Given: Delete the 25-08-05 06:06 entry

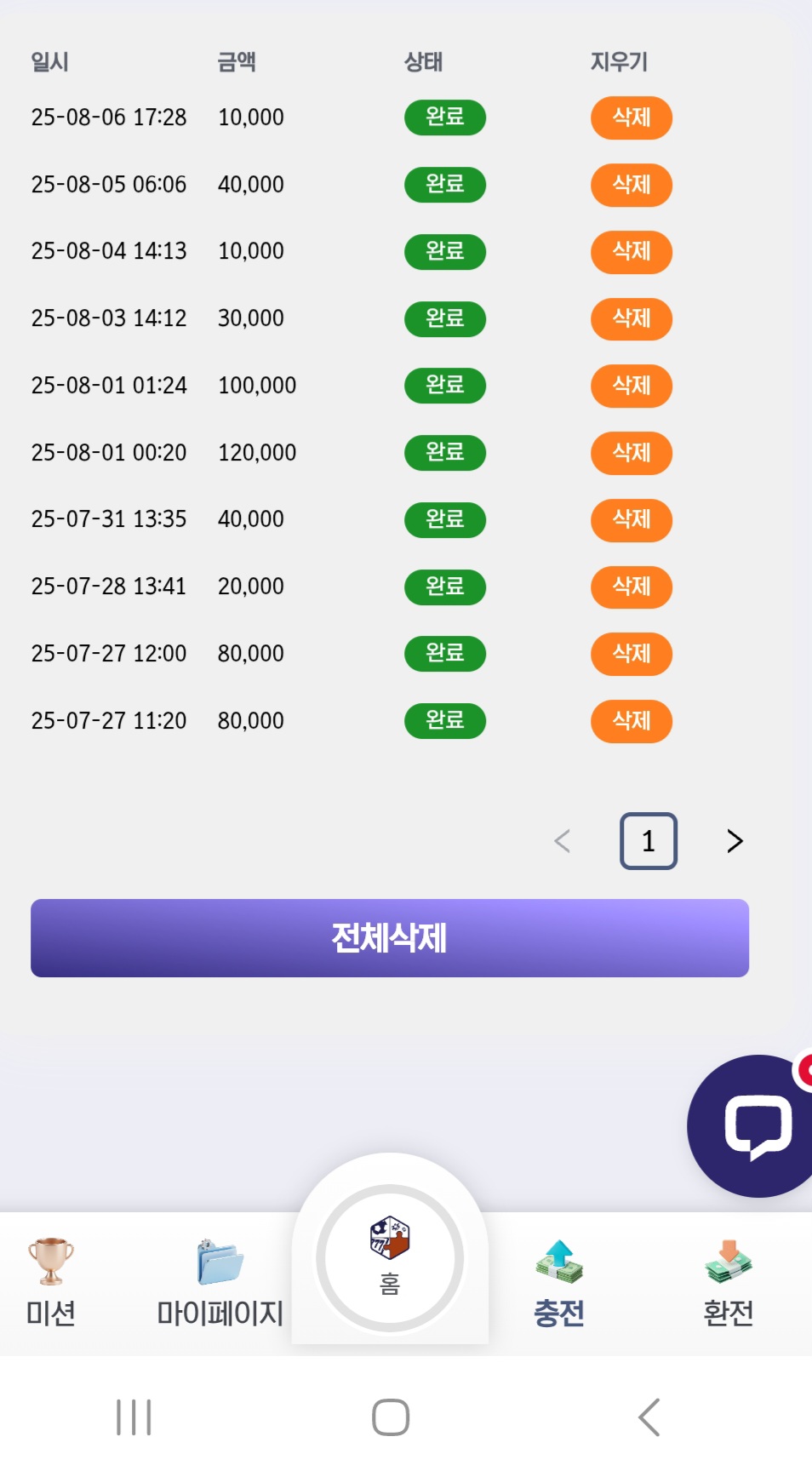Looking at the screenshot, I should click(x=632, y=185).
